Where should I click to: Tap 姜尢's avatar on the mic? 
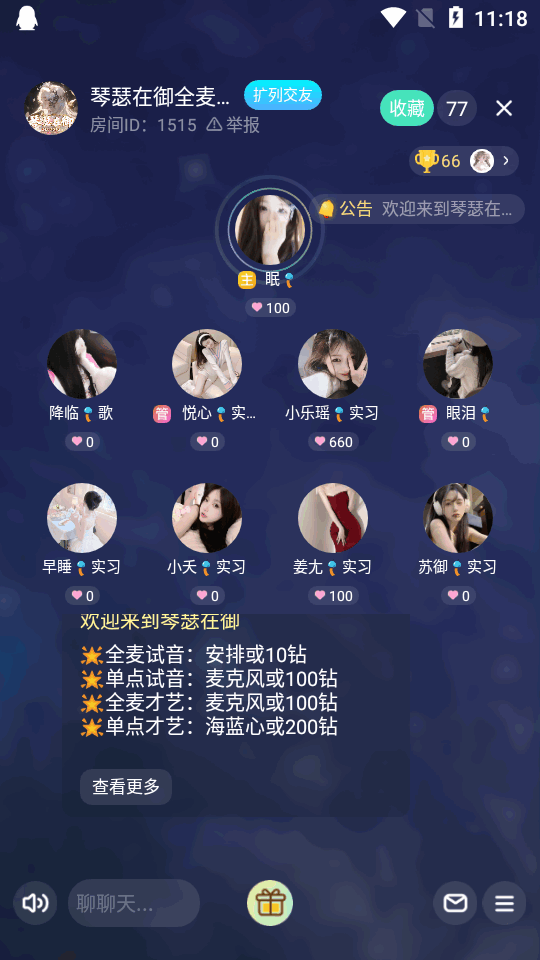point(332,518)
